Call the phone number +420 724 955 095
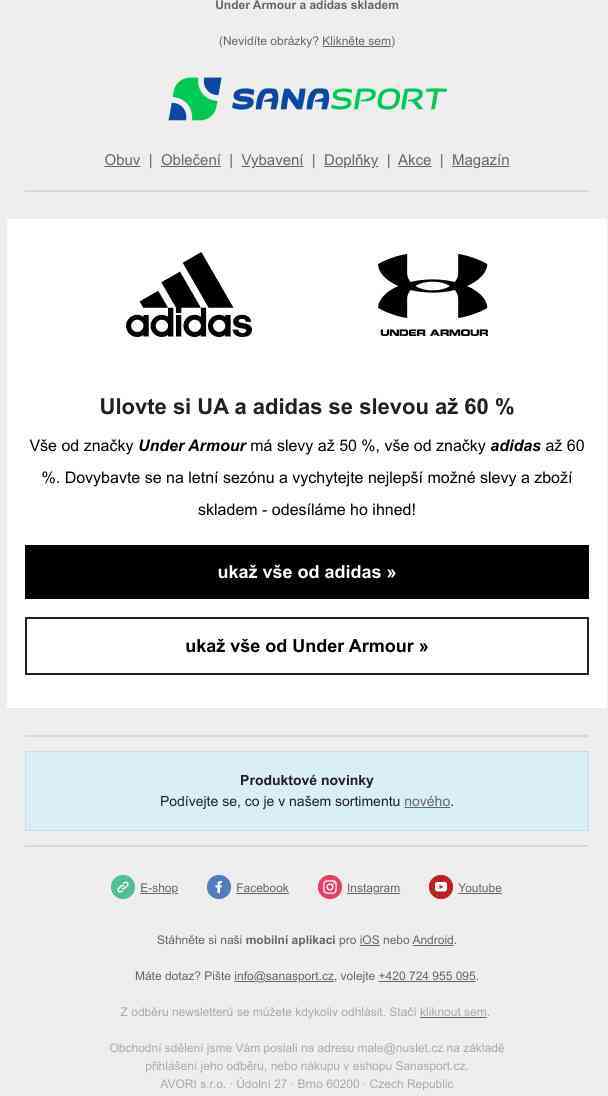The height and width of the screenshot is (1096, 608). click(427, 976)
